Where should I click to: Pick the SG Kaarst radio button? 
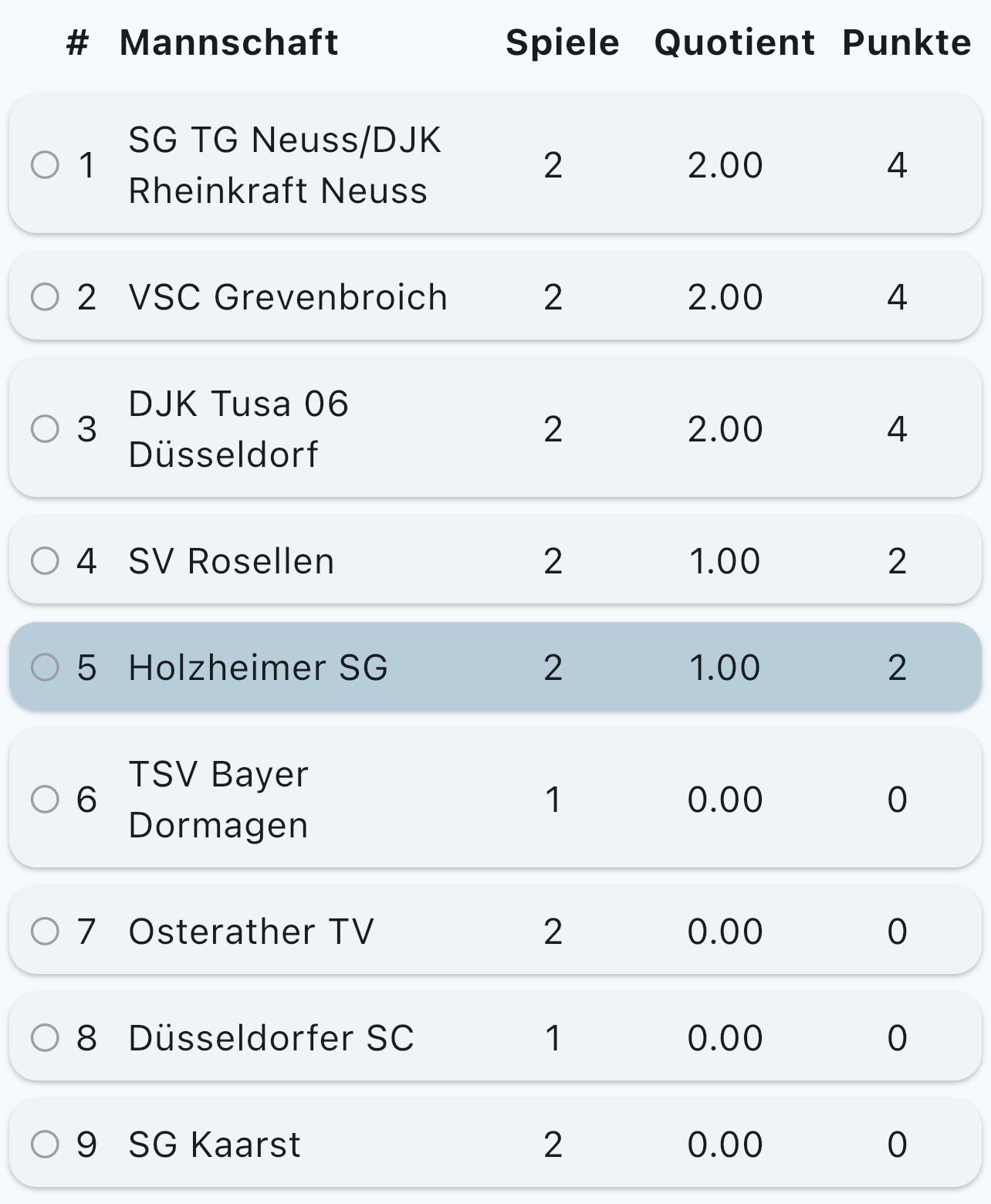(45, 1144)
